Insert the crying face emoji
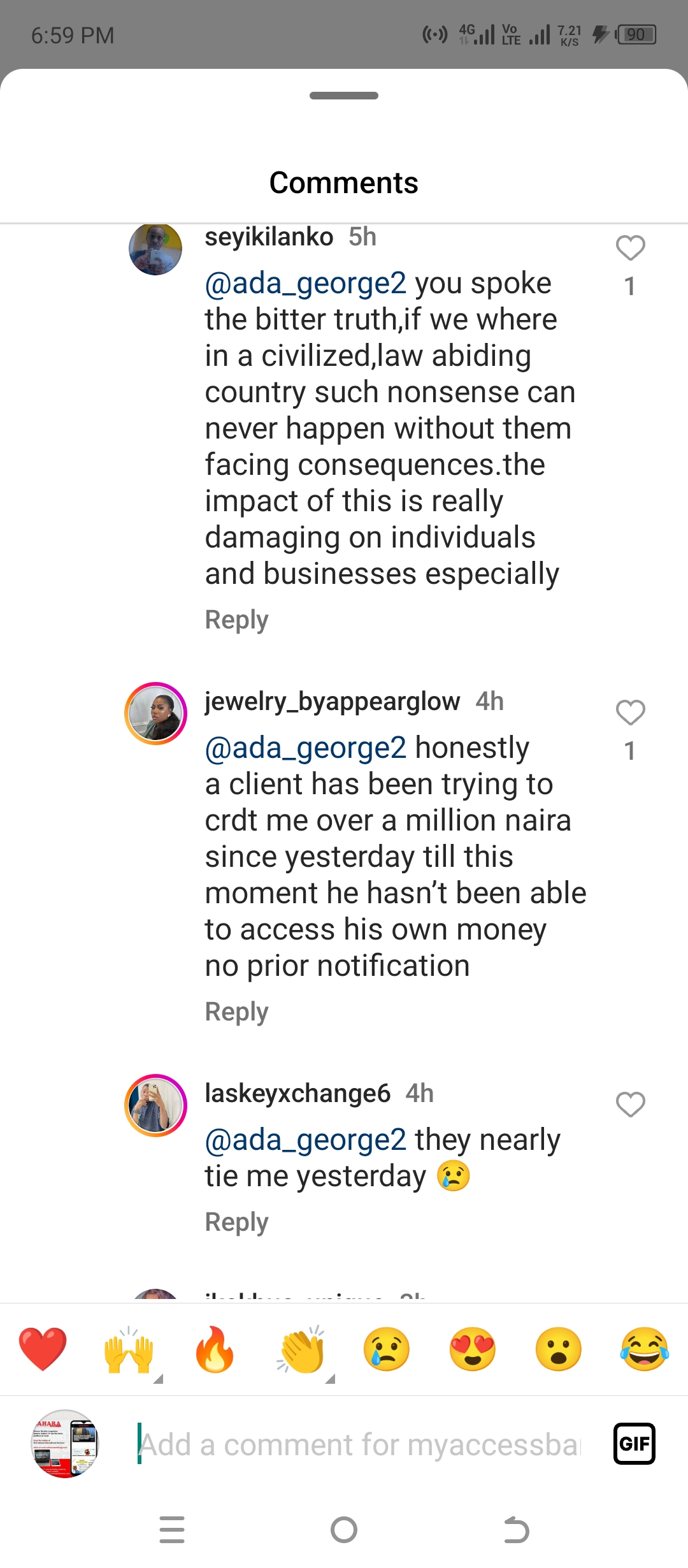Screen dimensions: 688x1568 387,1349
